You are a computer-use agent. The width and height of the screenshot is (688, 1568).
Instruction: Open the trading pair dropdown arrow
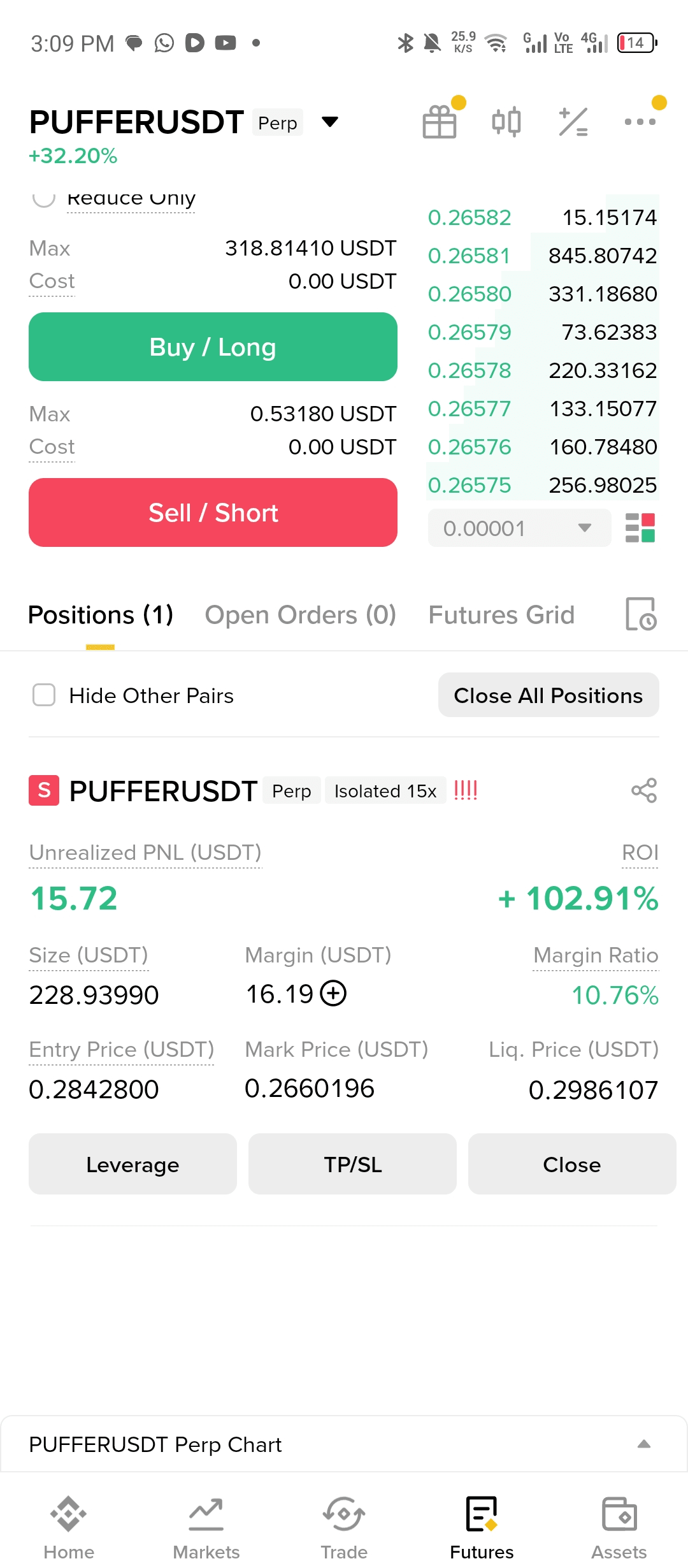pyautogui.click(x=330, y=122)
